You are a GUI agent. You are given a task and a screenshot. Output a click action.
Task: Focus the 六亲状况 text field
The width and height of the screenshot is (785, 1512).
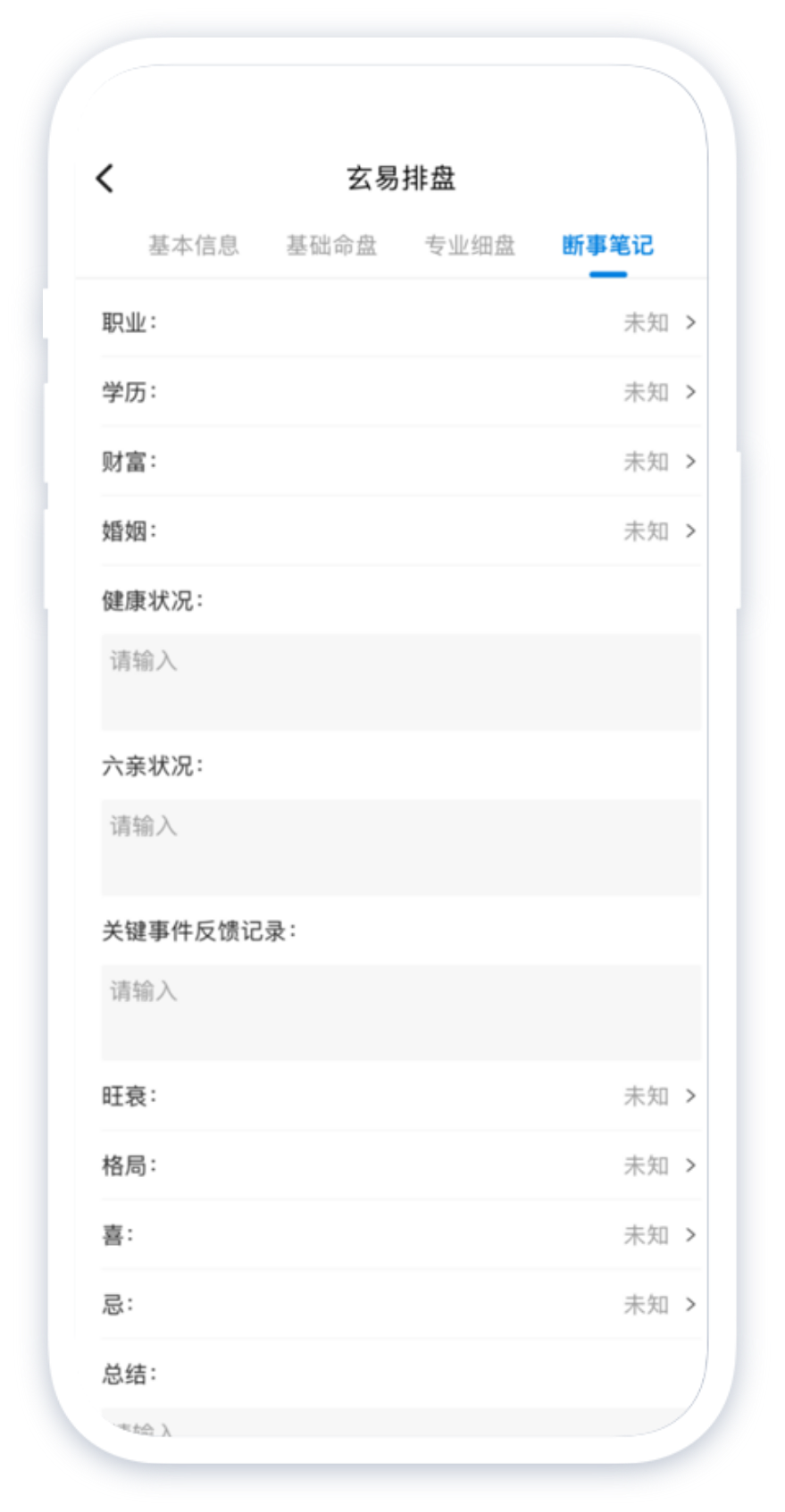(x=400, y=848)
